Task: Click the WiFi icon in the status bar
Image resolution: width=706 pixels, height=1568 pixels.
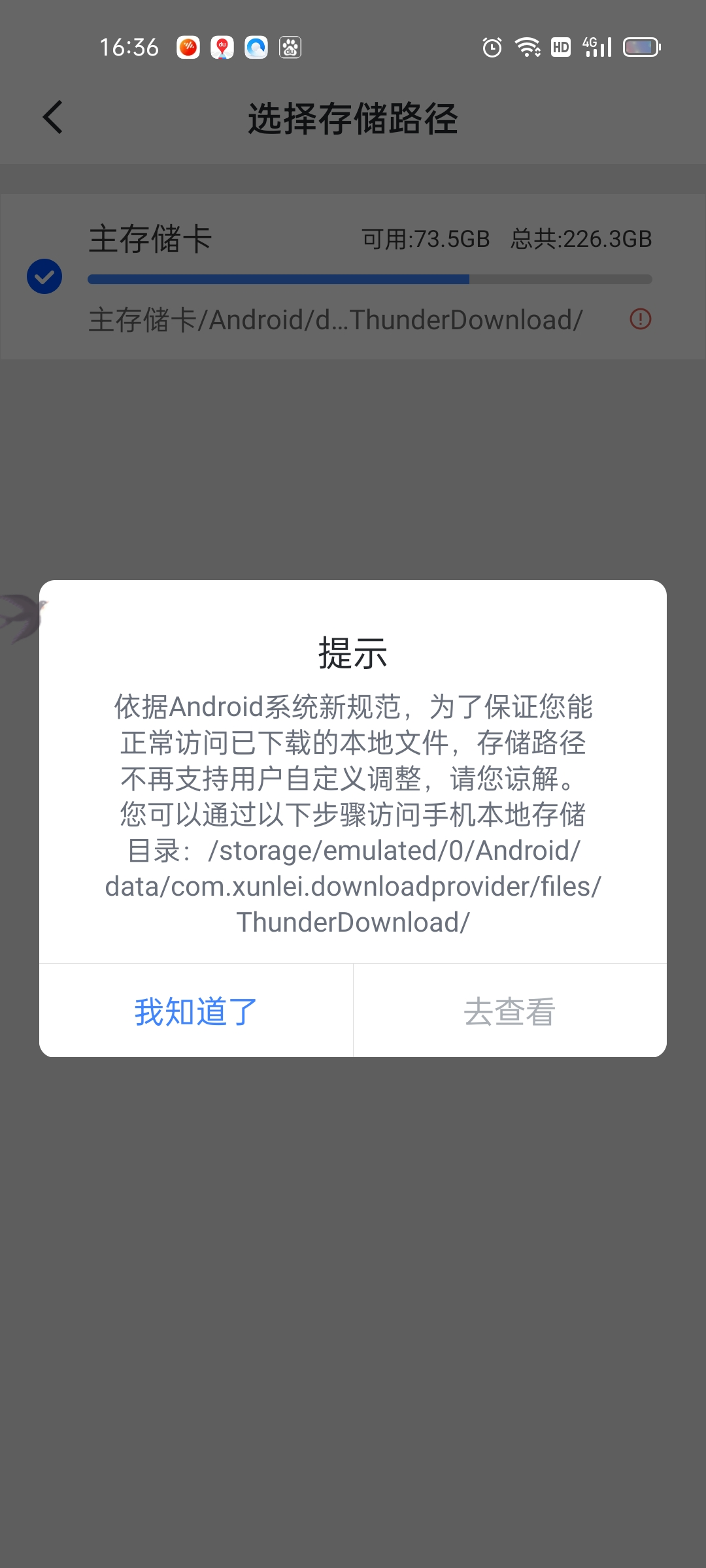Action: click(526, 46)
